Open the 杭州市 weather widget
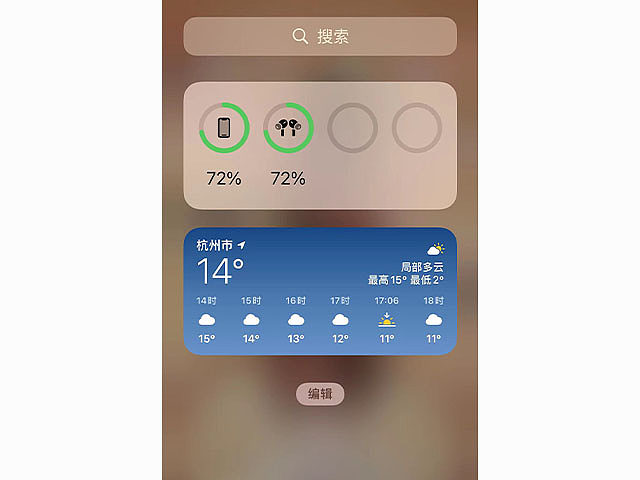Viewport: 640px width, 480px height. pyautogui.click(x=320, y=291)
